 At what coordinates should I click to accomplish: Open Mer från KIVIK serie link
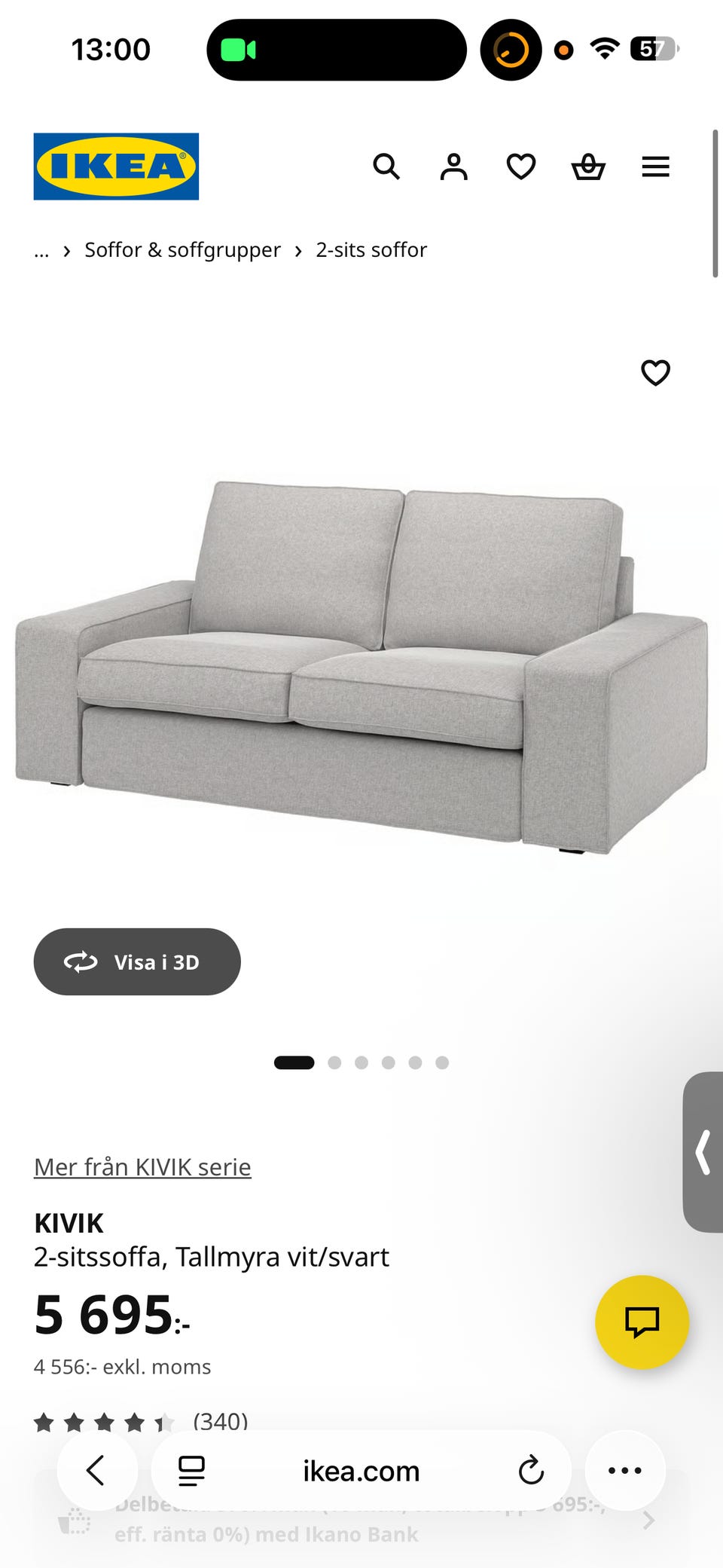pyautogui.click(x=142, y=1166)
